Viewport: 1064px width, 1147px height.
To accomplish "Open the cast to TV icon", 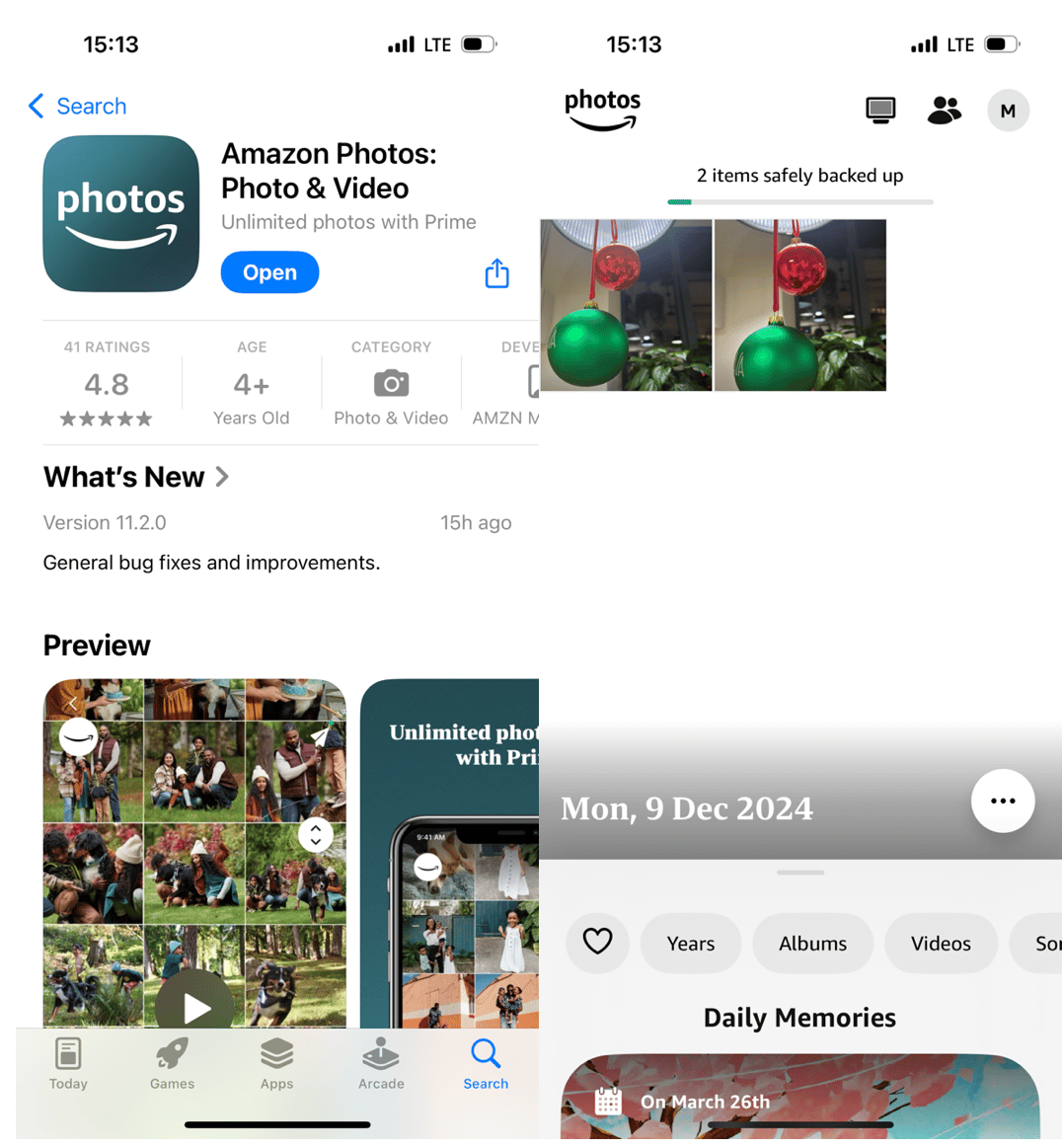I will click(880, 110).
